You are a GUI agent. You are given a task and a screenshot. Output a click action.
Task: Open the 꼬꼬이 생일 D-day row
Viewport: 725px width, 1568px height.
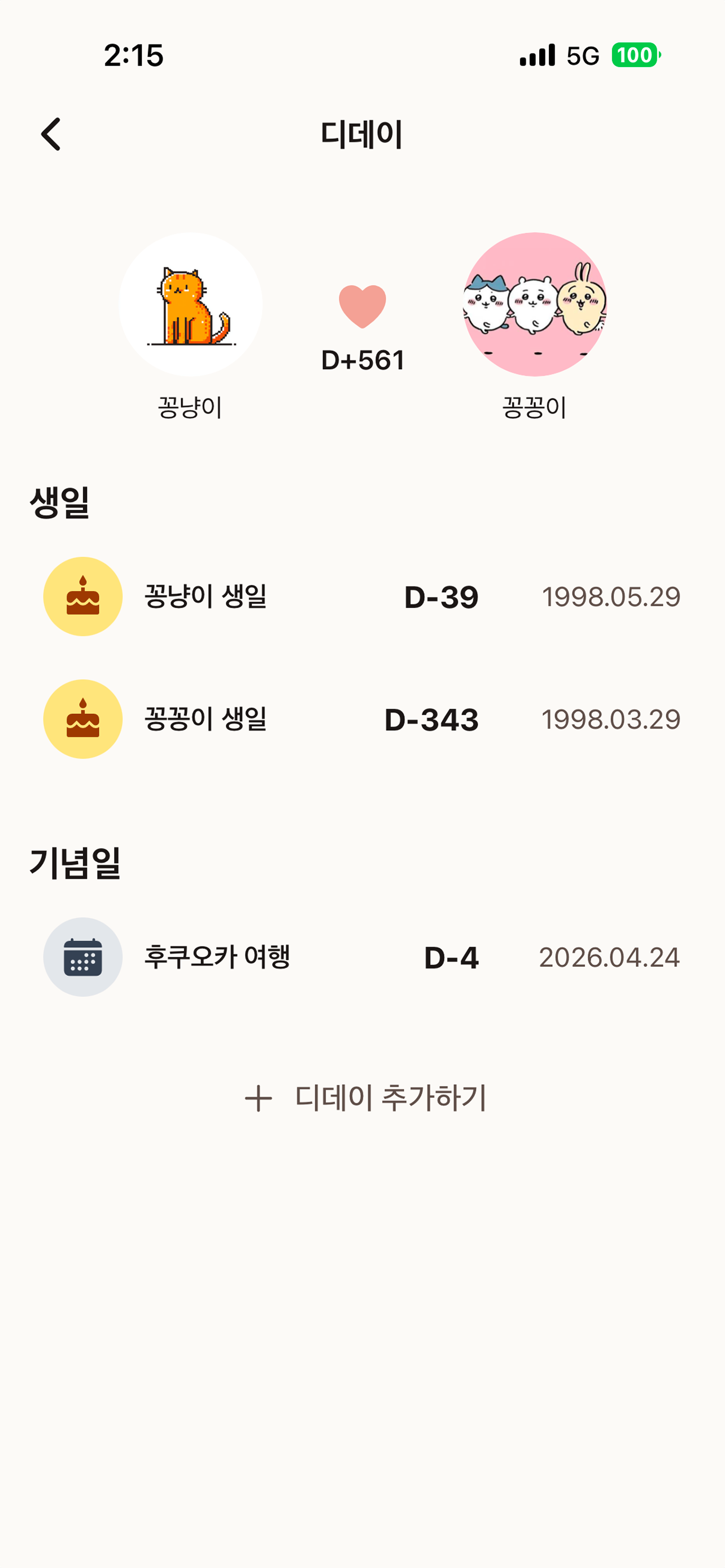pyautogui.click(x=361, y=719)
